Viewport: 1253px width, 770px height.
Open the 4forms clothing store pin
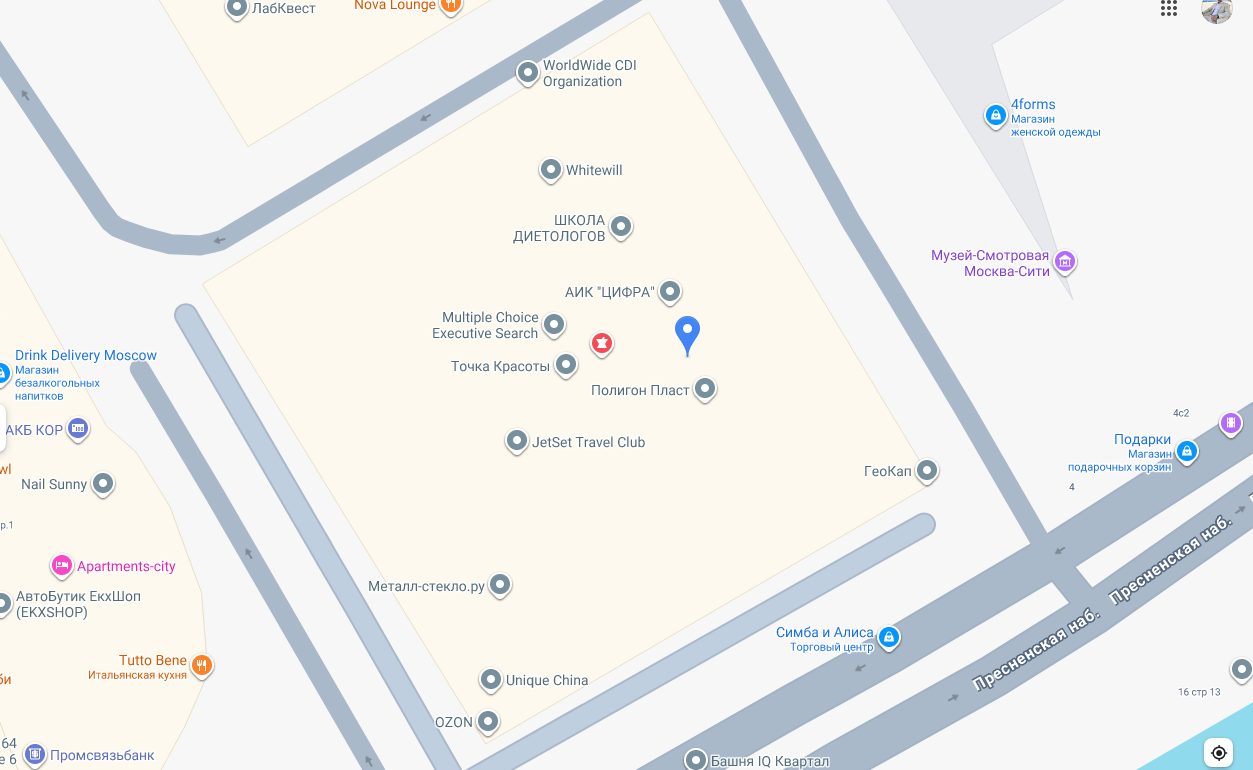coord(995,116)
